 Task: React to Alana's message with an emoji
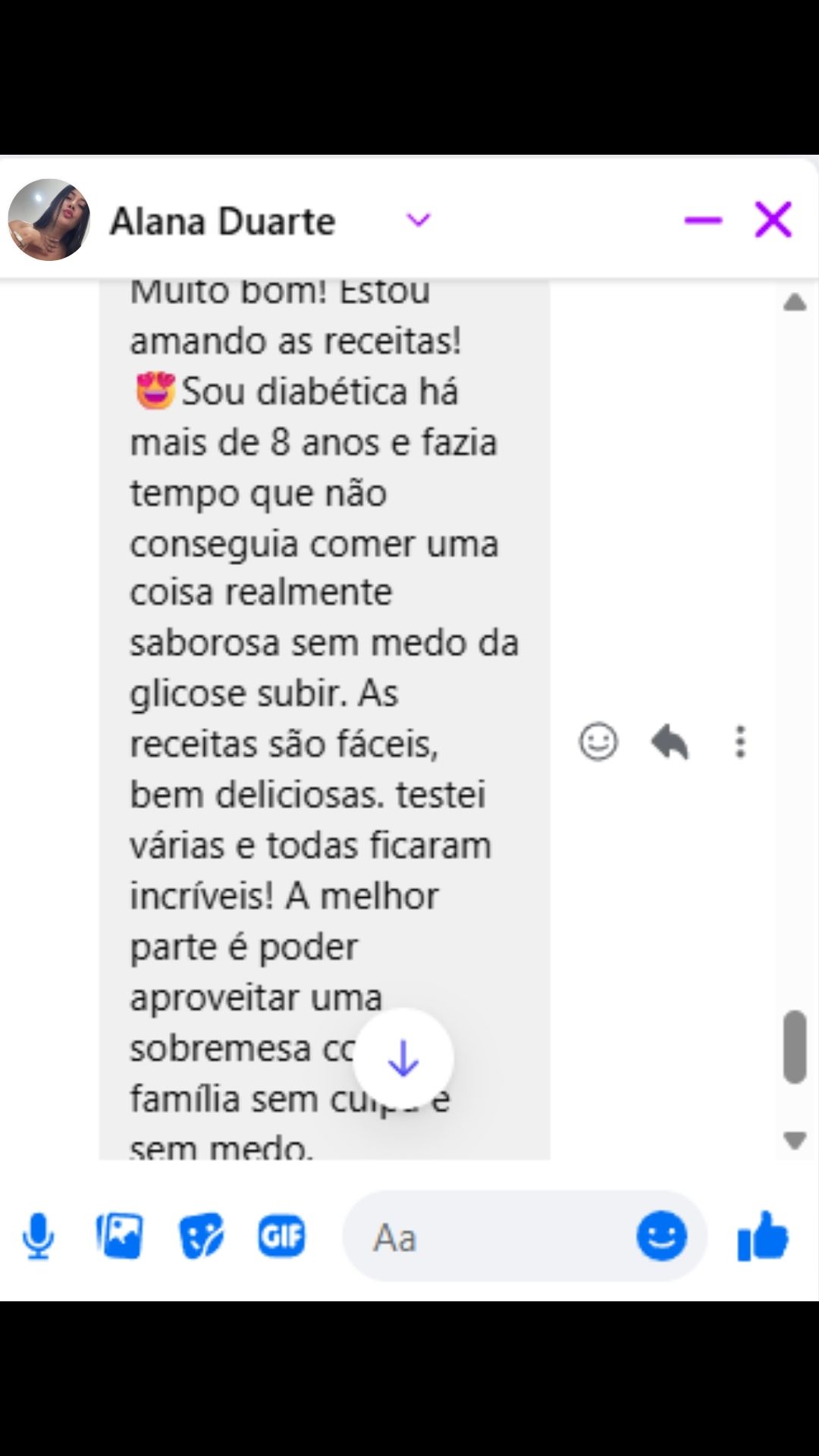click(x=598, y=742)
